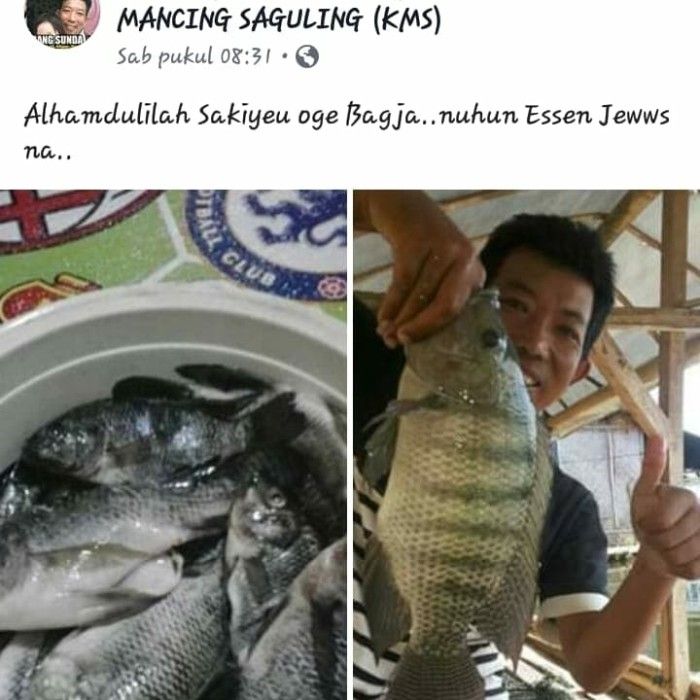The width and height of the screenshot is (700, 700).
Task: Open MANCING SAGULING (KMS) group page
Action: tap(279, 19)
